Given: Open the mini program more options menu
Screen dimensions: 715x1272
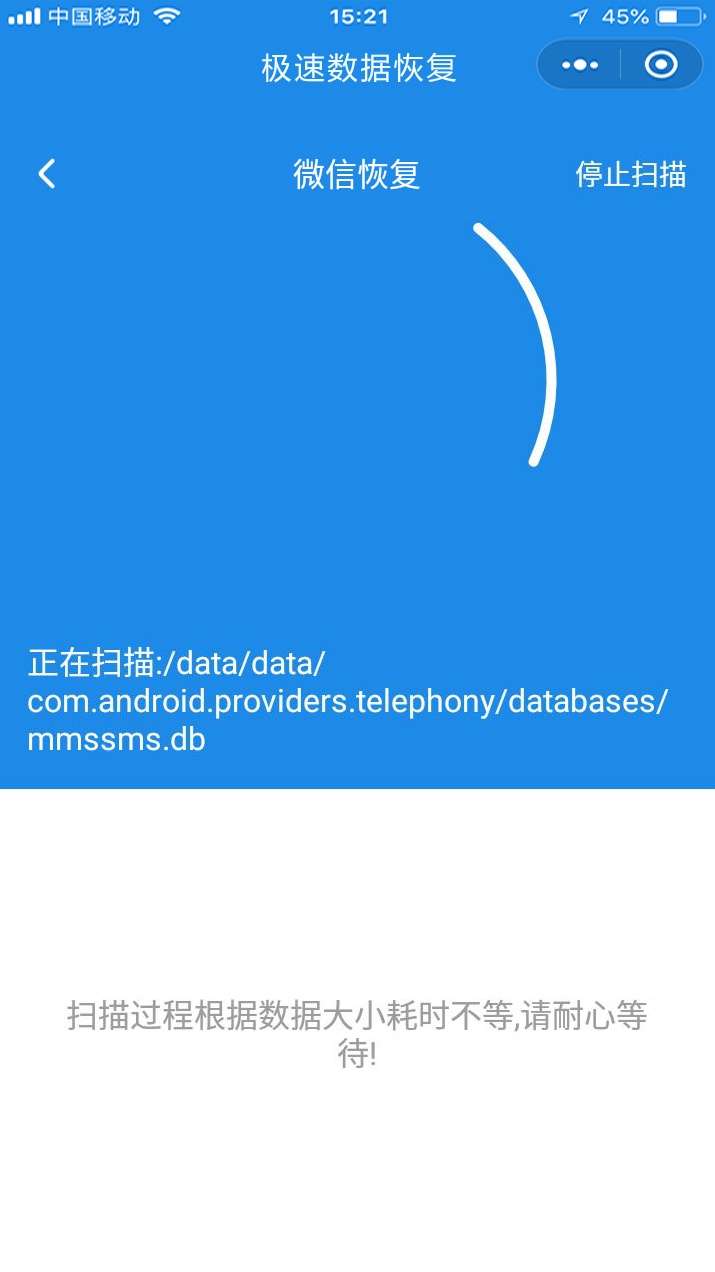Looking at the screenshot, I should pos(580,65).
